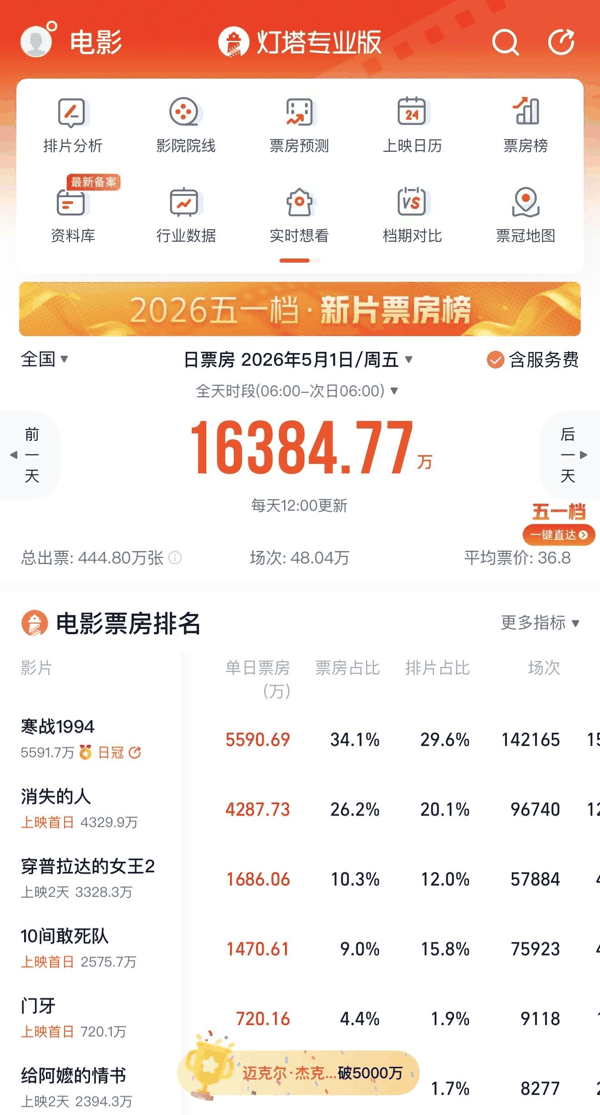Open 影院院线 tool
The height and width of the screenshot is (1115, 600).
186,125
